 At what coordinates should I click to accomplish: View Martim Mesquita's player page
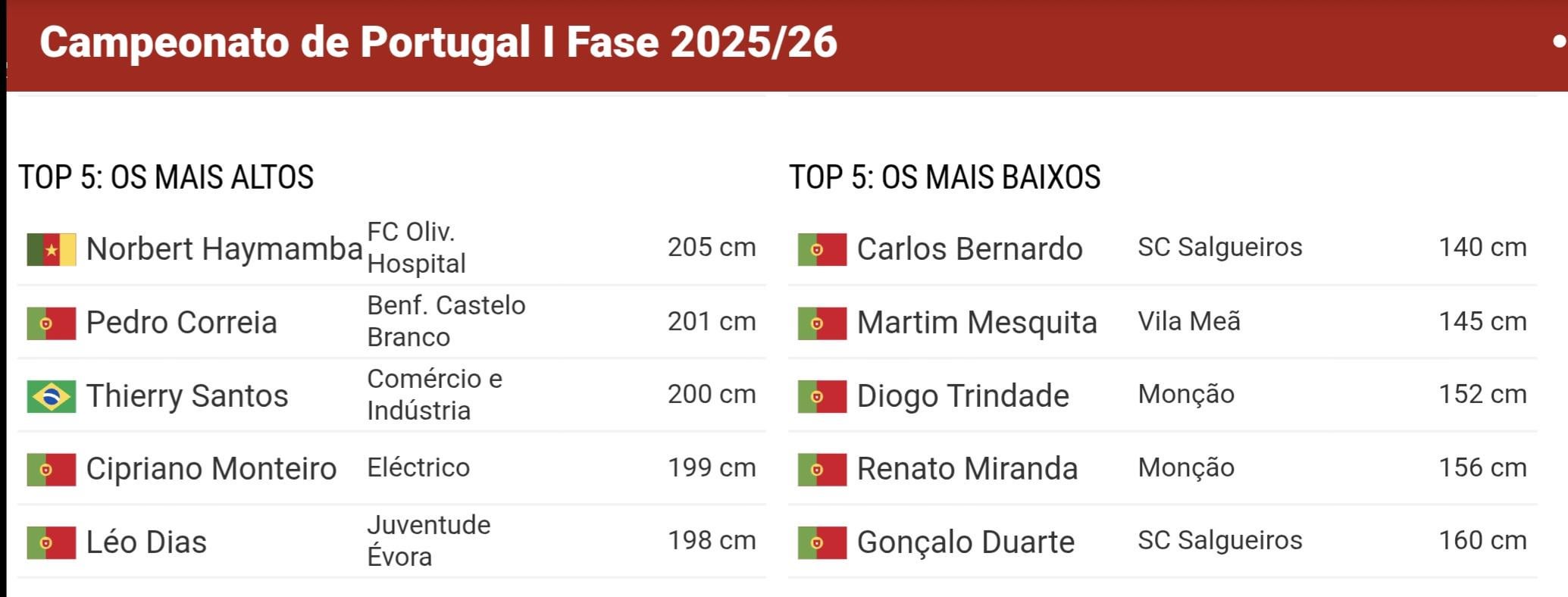tap(976, 322)
